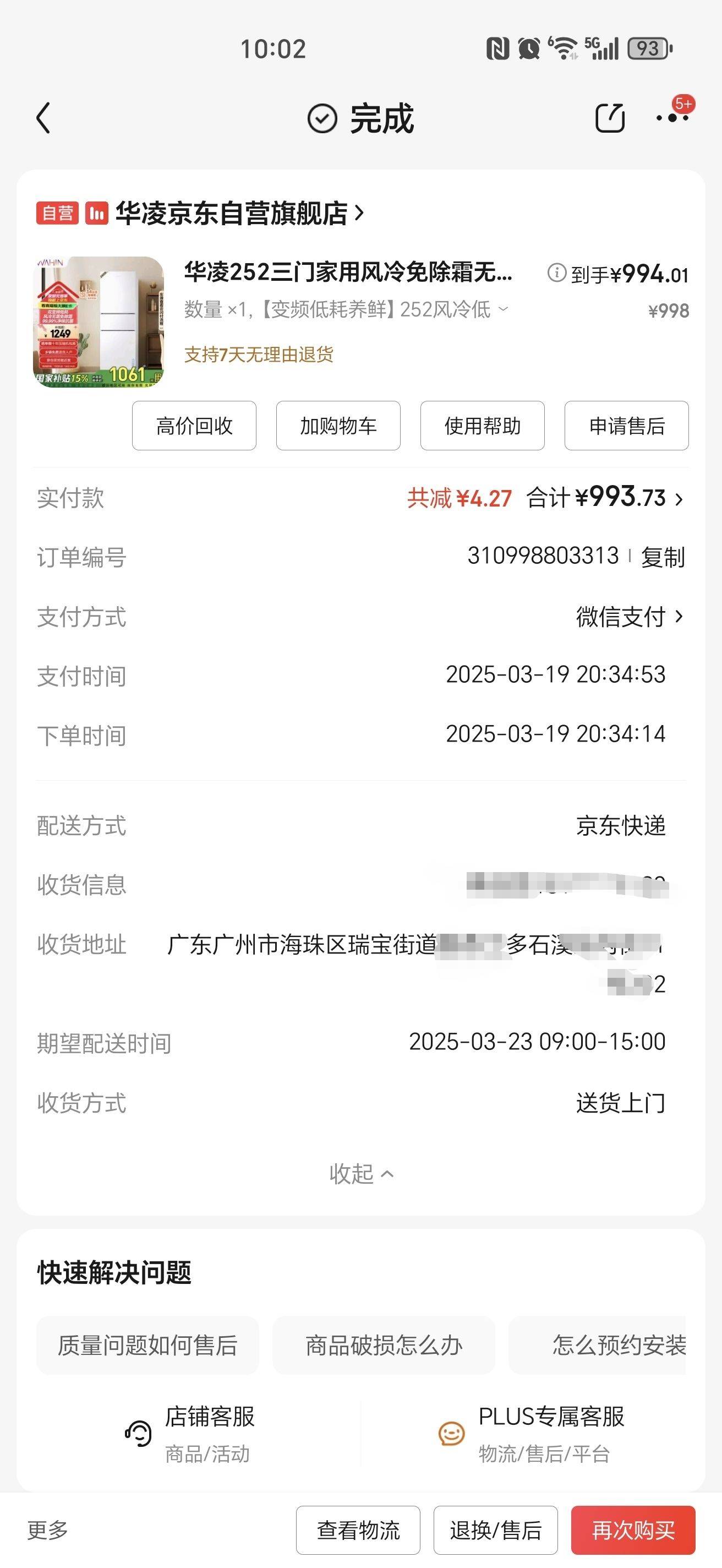The height and width of the screenshot is (1568, 722).
Task: Tap 高价回收 button
Action: pos(194,426)
